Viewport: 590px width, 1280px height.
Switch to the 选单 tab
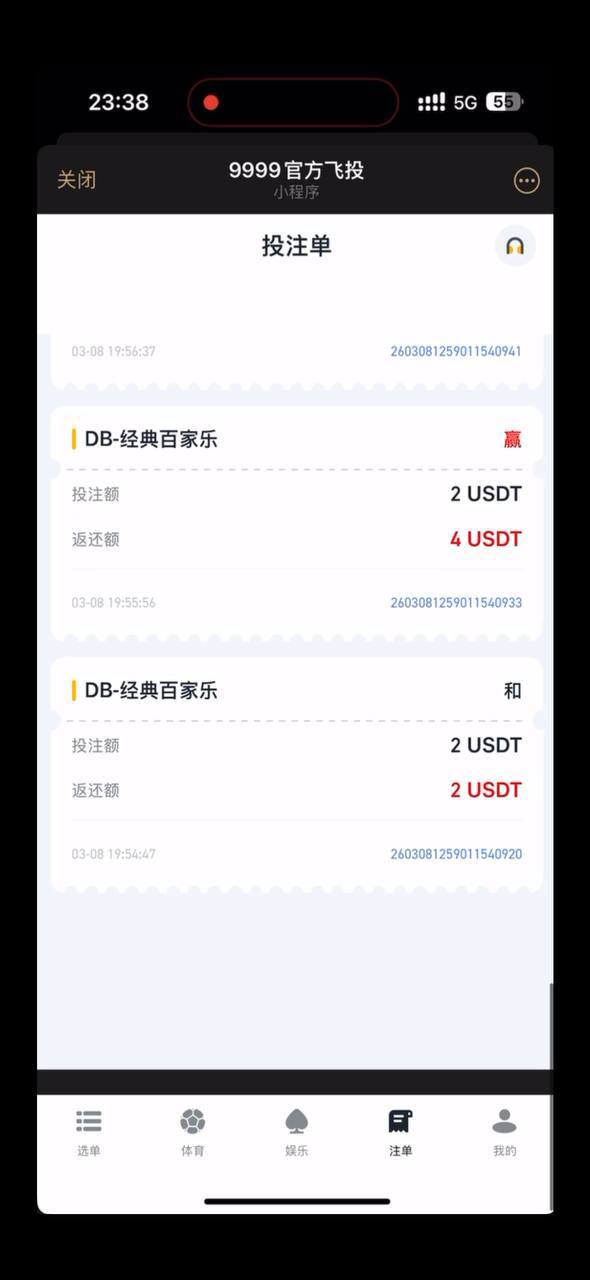pos(89,1133)
